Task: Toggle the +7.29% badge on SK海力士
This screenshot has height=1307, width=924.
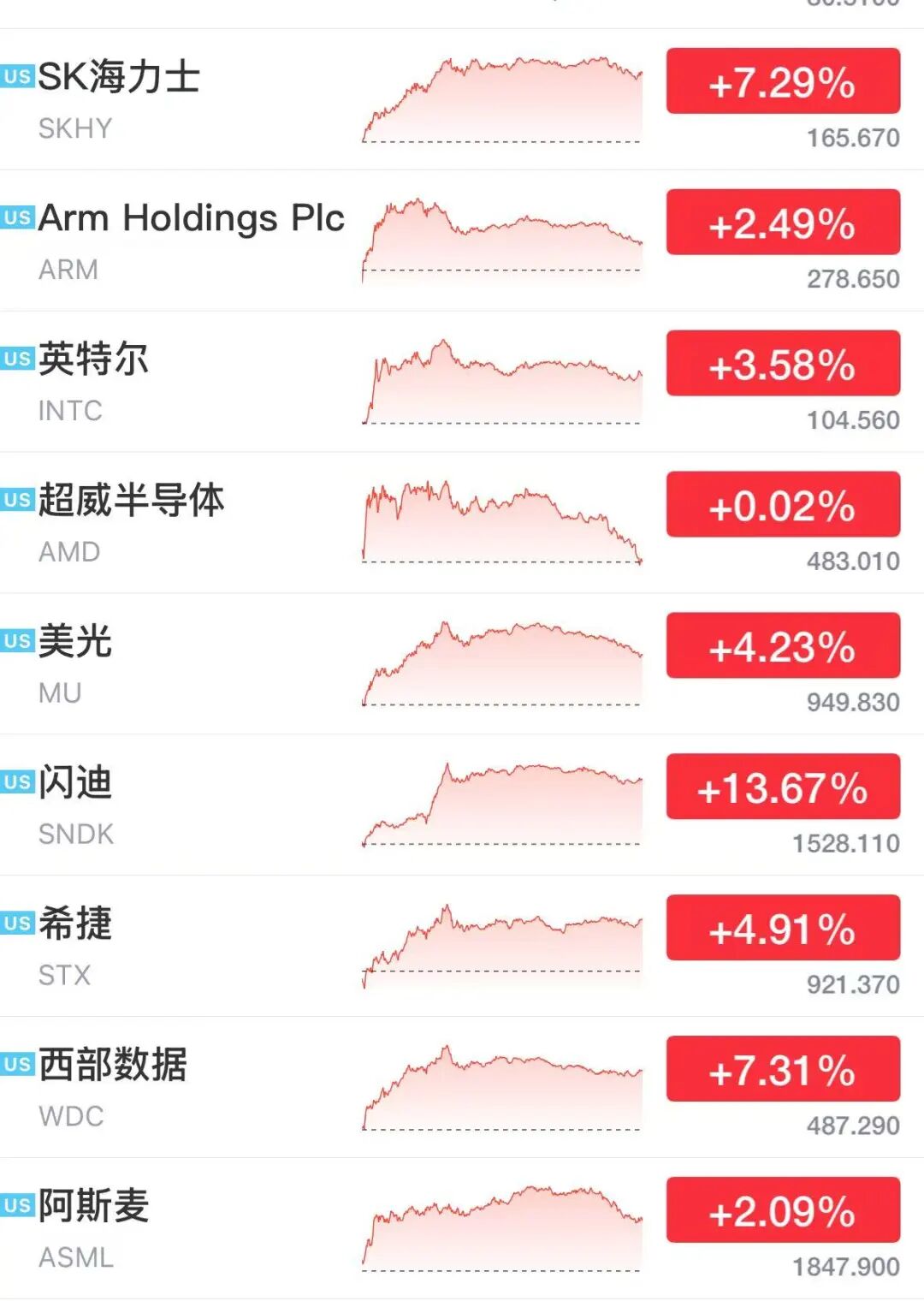Action: tap(783, 81)
